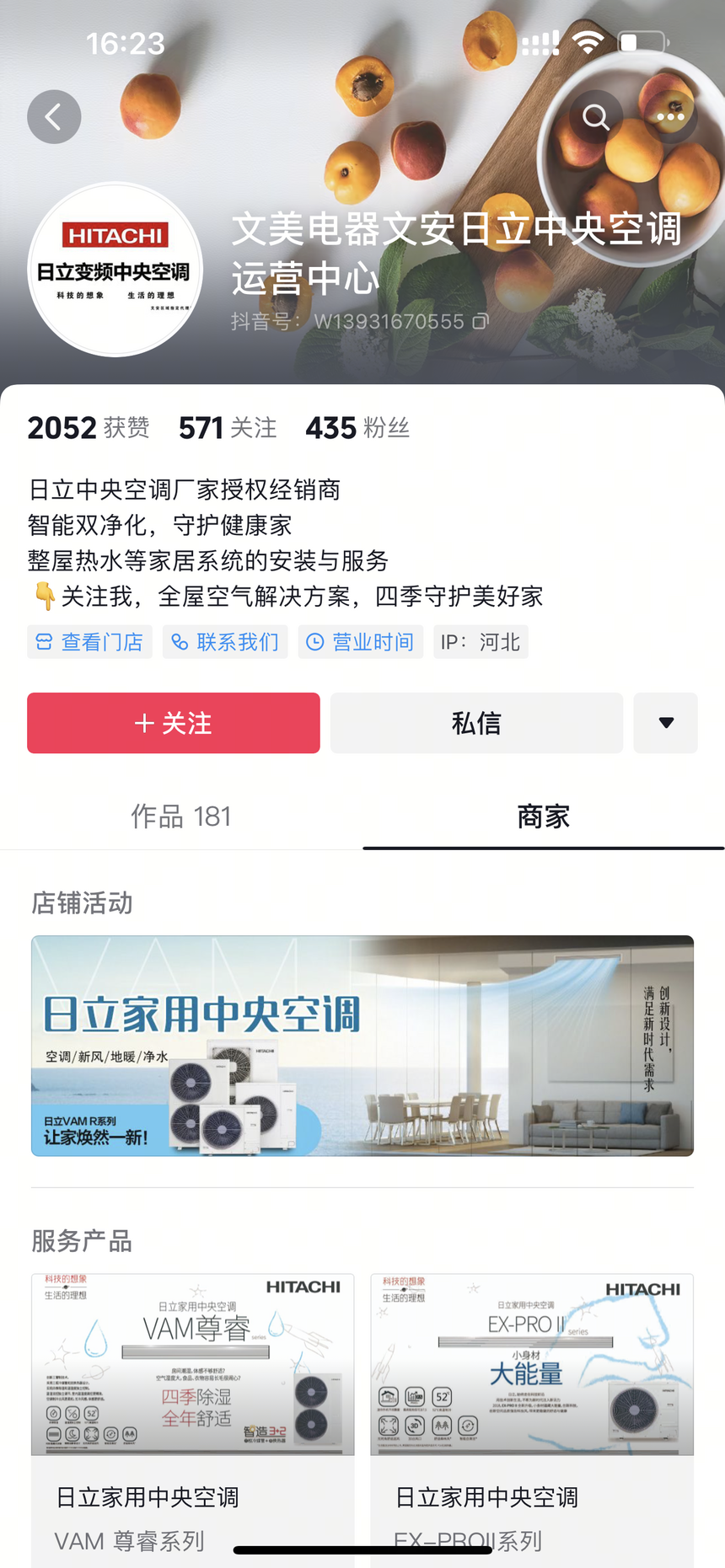View the 571 关注 following list

coord(228,428)
